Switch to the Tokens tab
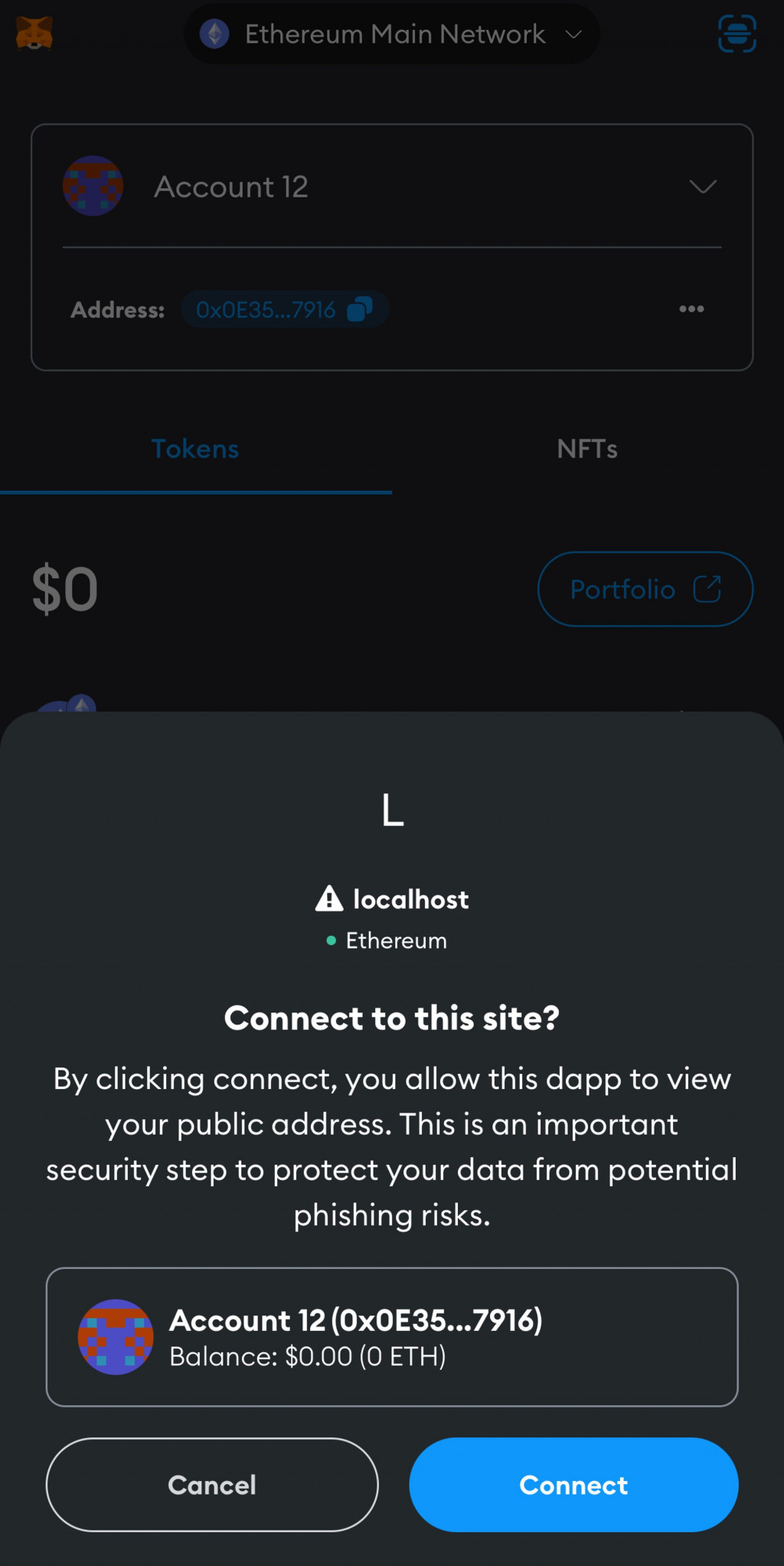 pyautogui.click(x=195, y=449)
